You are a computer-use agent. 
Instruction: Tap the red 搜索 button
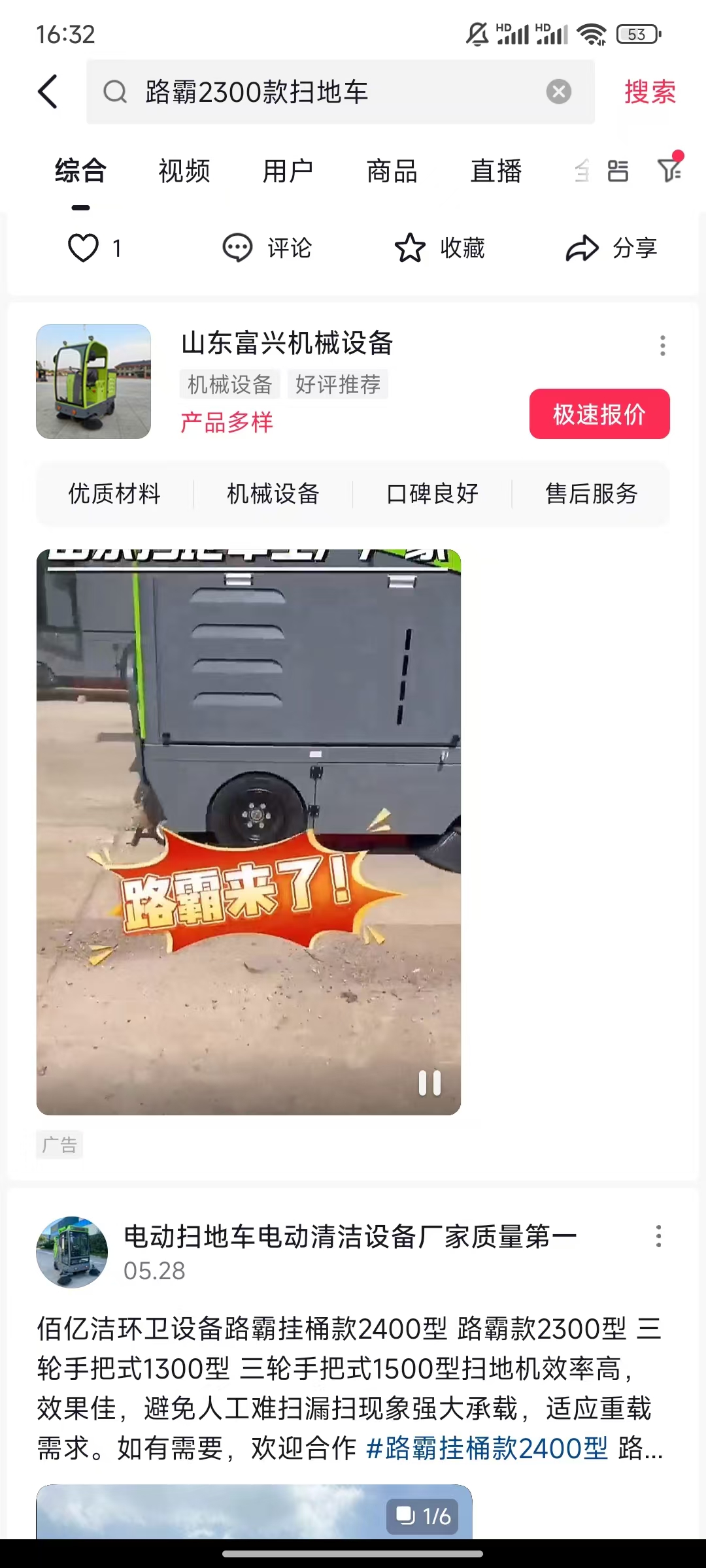click(x=650, y=91)
